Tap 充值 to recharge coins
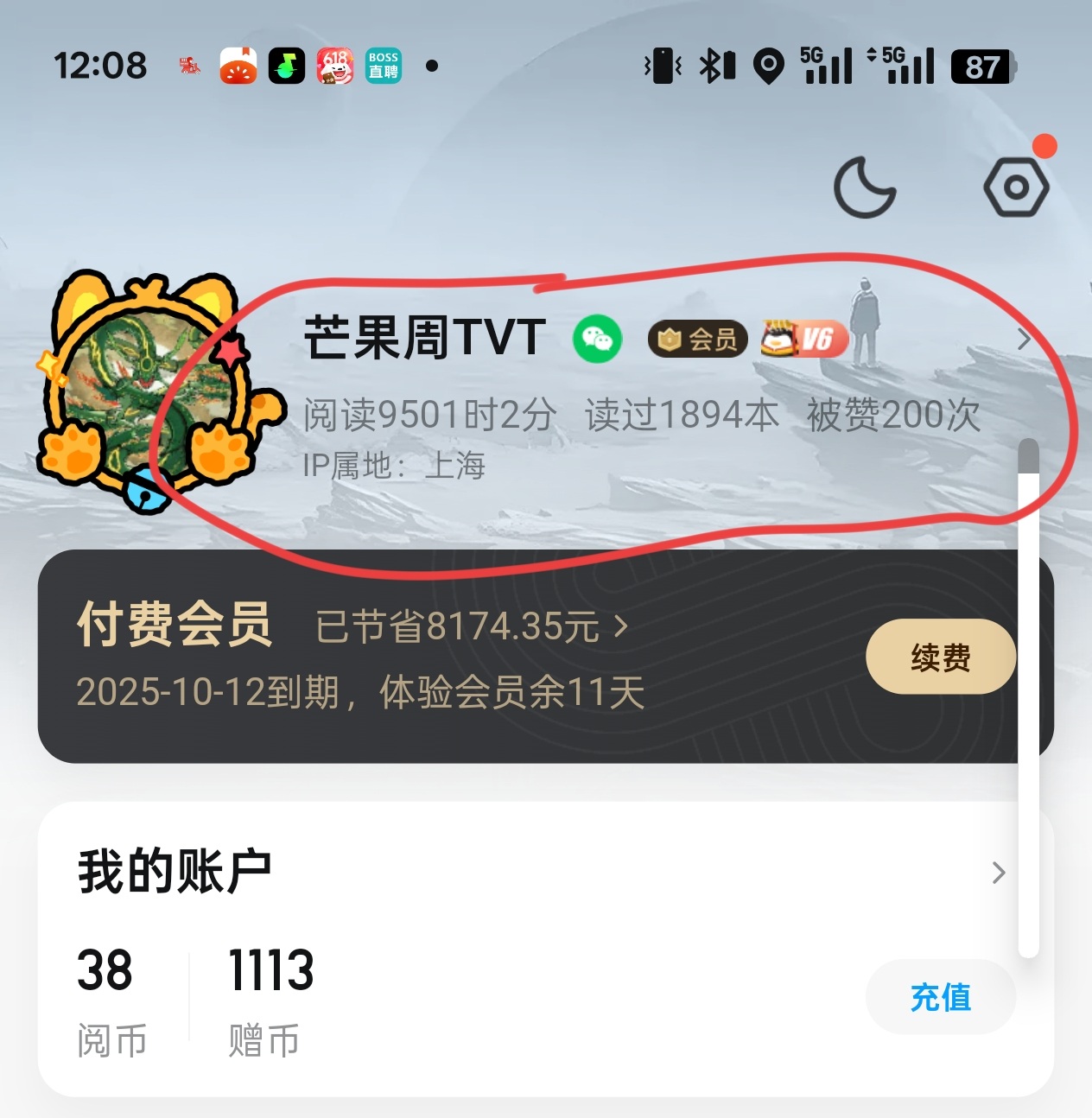The width and height of the screenshot is (1092, 1118). point(940,998)
